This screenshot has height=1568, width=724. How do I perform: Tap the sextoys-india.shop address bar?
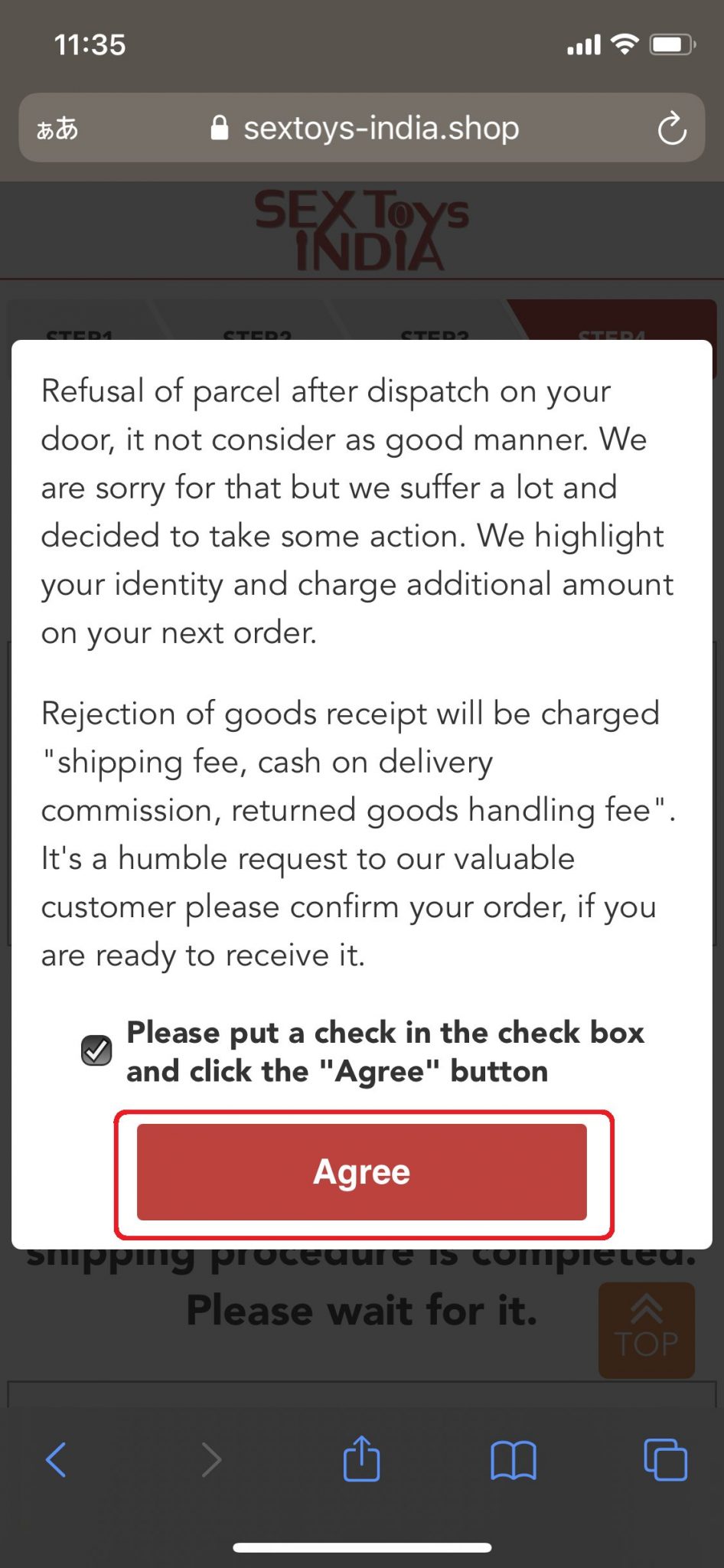[x=367, y=129]
